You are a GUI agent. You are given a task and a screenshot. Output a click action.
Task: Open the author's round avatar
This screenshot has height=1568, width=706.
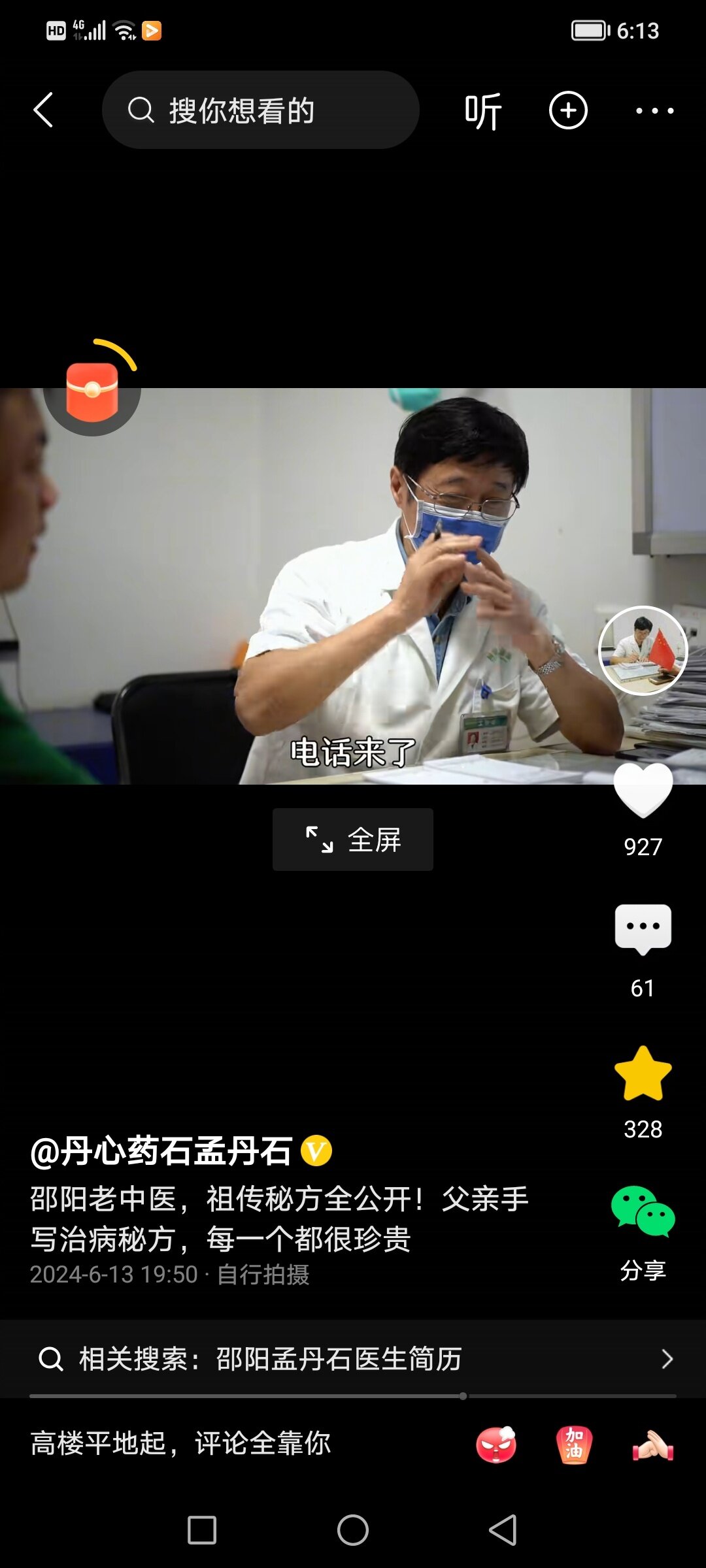pos(643,651)
